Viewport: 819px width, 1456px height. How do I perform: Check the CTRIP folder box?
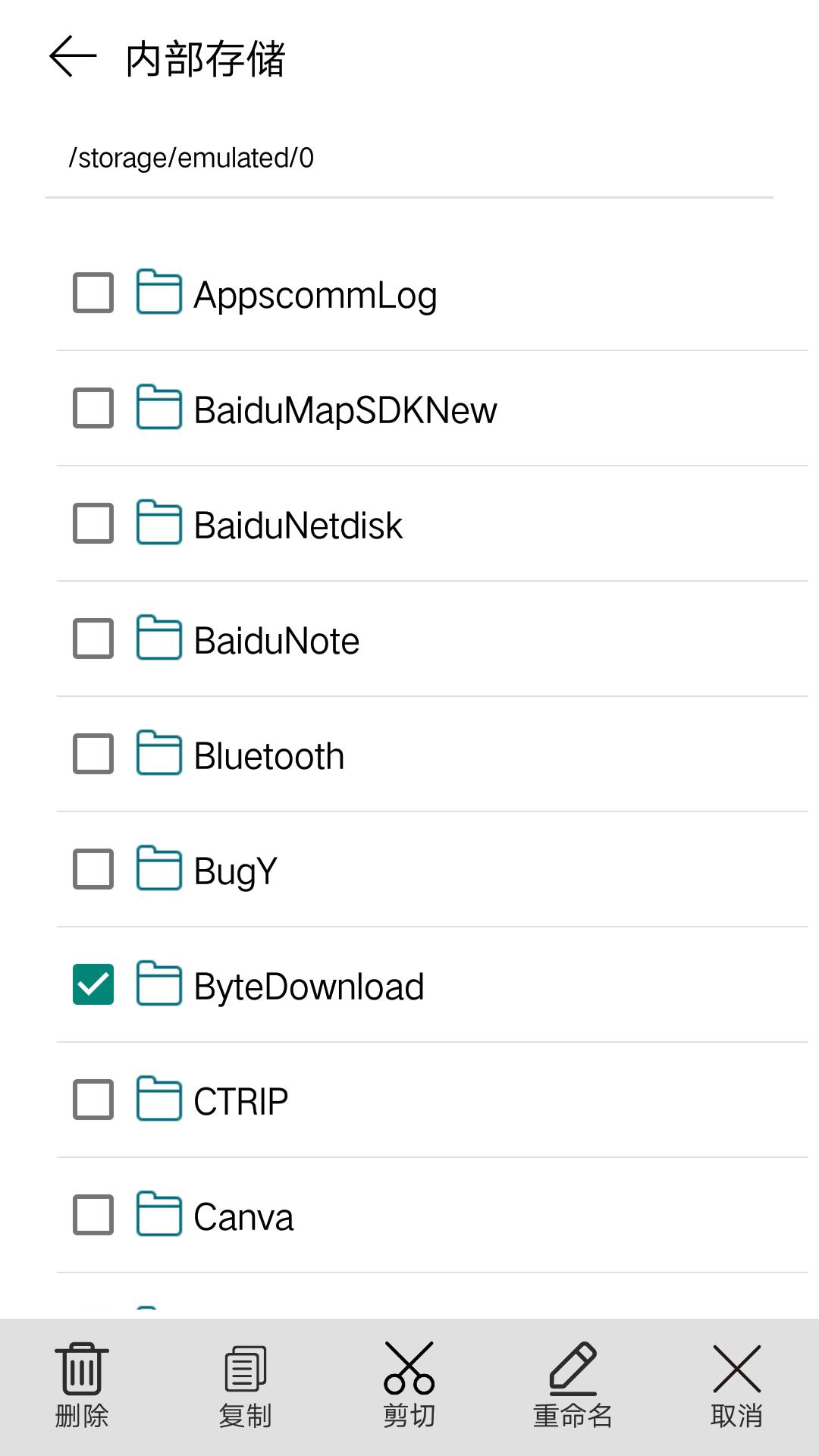click(93, 1100)
